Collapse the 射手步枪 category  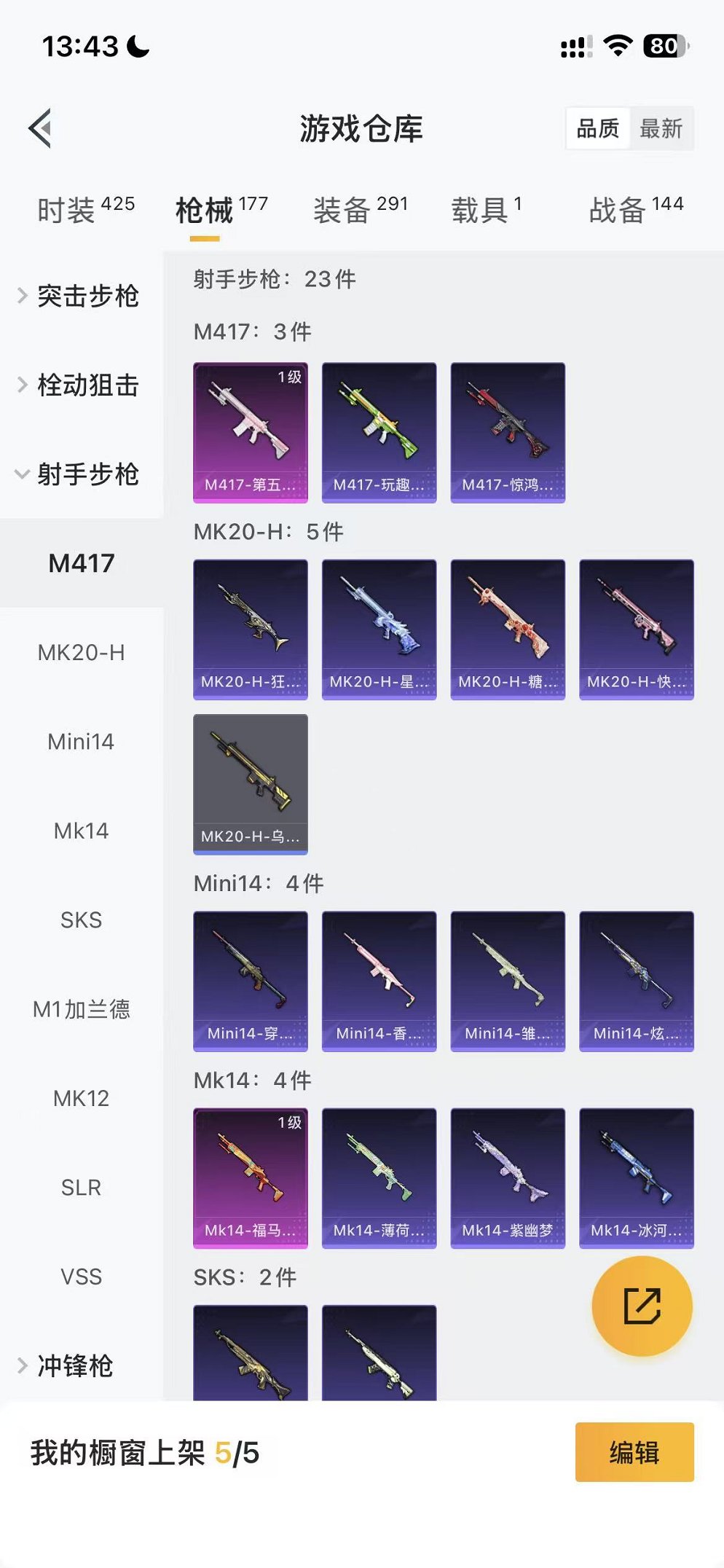[80, 474]
